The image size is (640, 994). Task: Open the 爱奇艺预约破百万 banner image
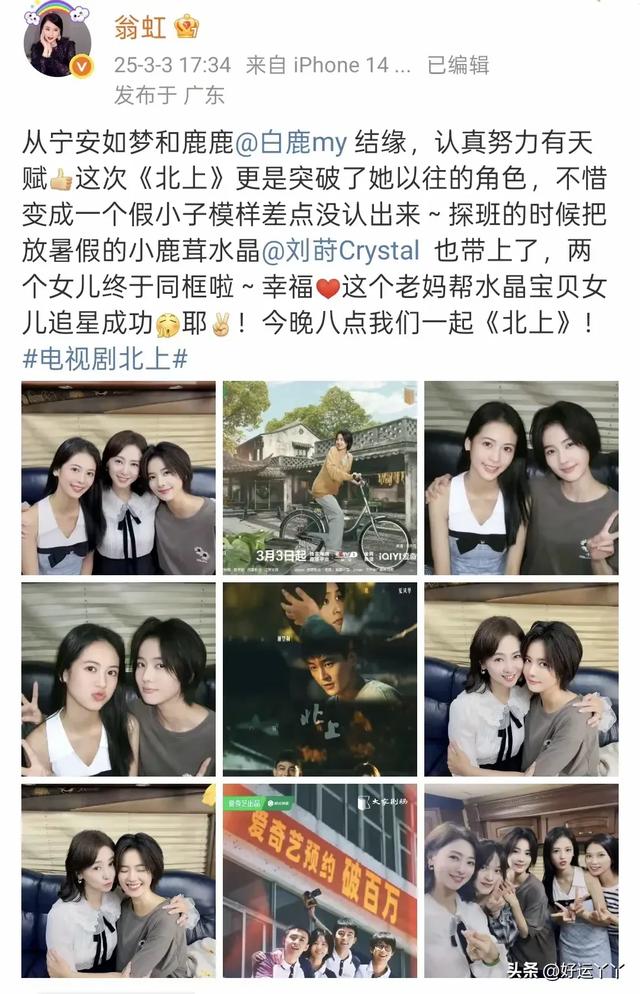click(x=320, y=880)
